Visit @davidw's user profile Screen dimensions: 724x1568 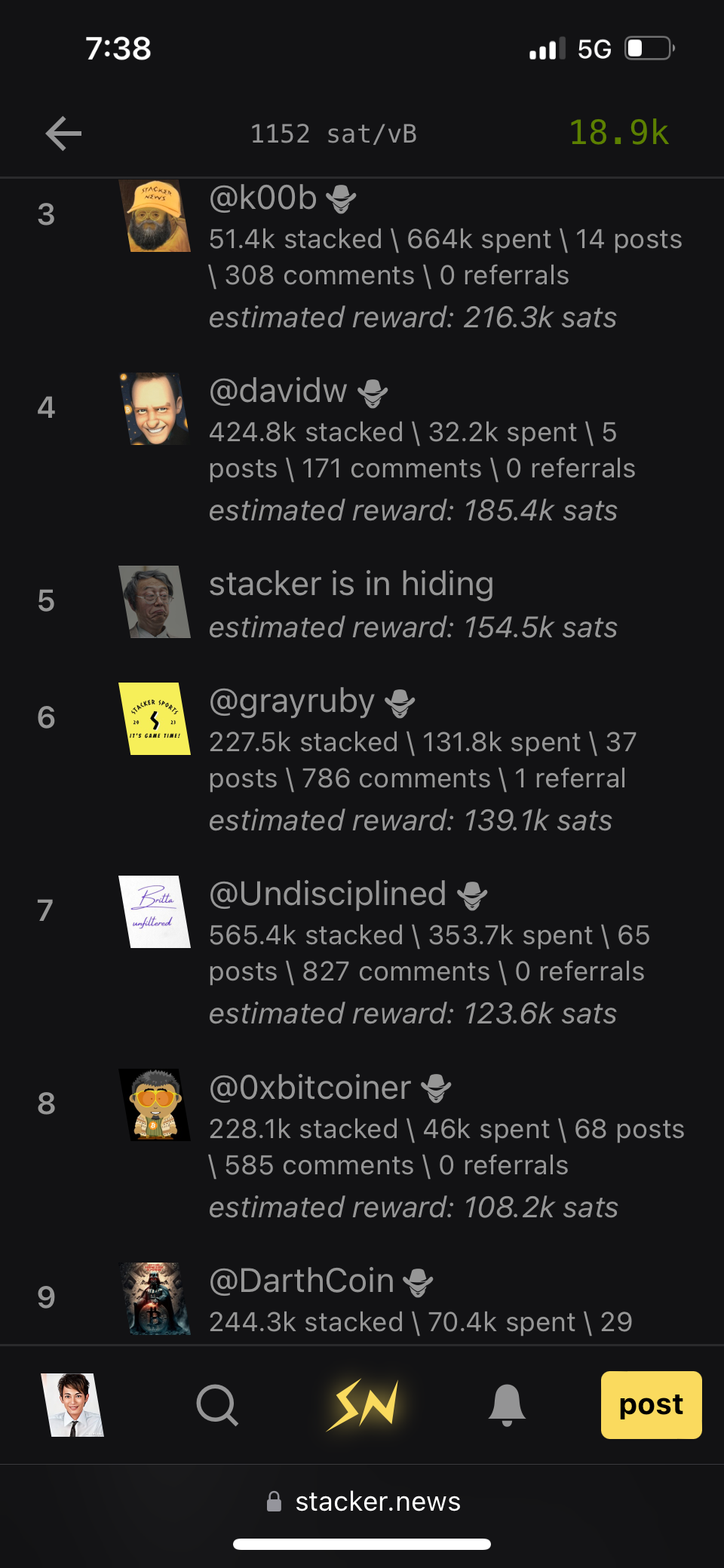coord(278,391)
